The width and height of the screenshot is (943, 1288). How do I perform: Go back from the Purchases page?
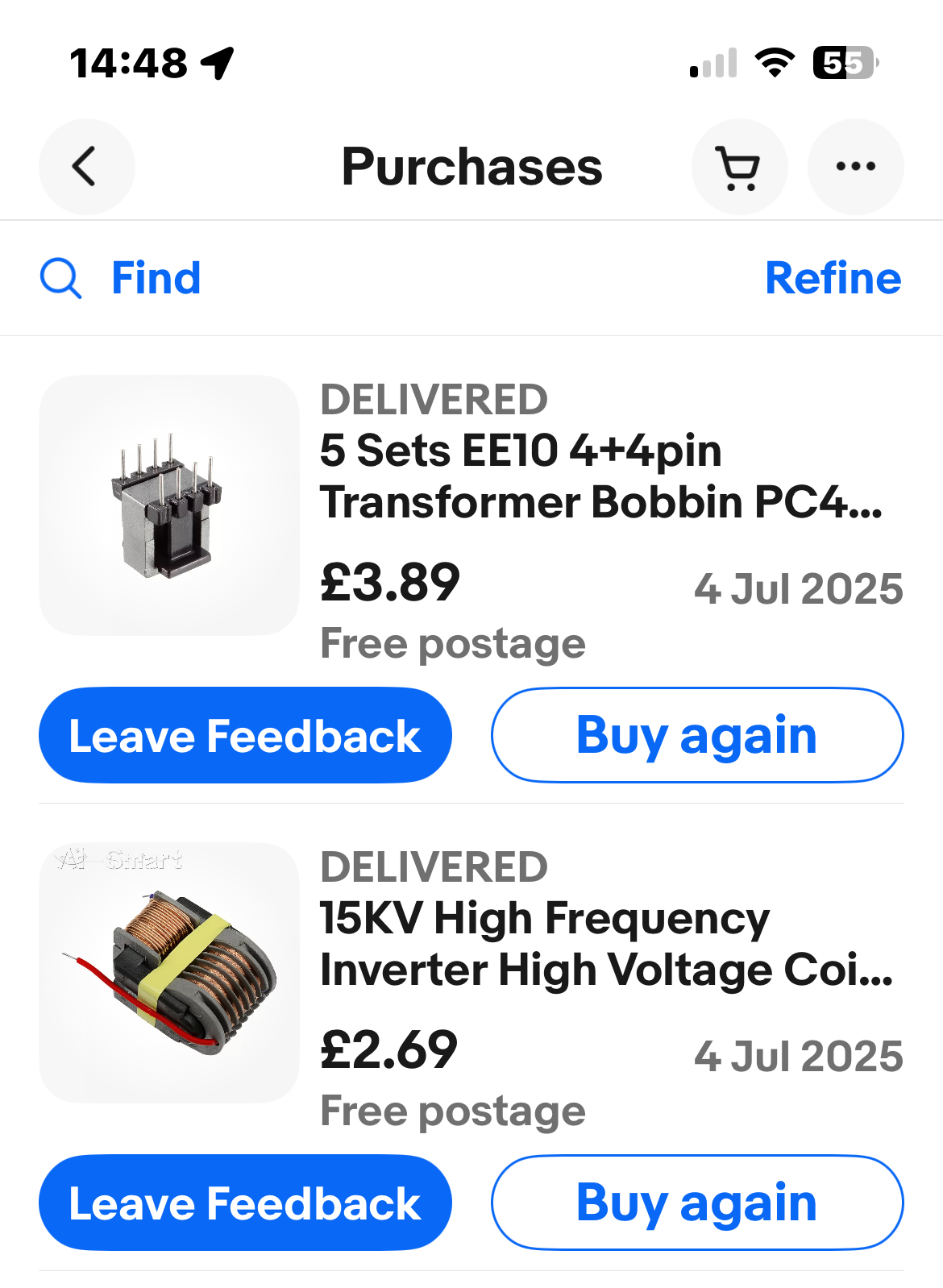click(86, 167)
